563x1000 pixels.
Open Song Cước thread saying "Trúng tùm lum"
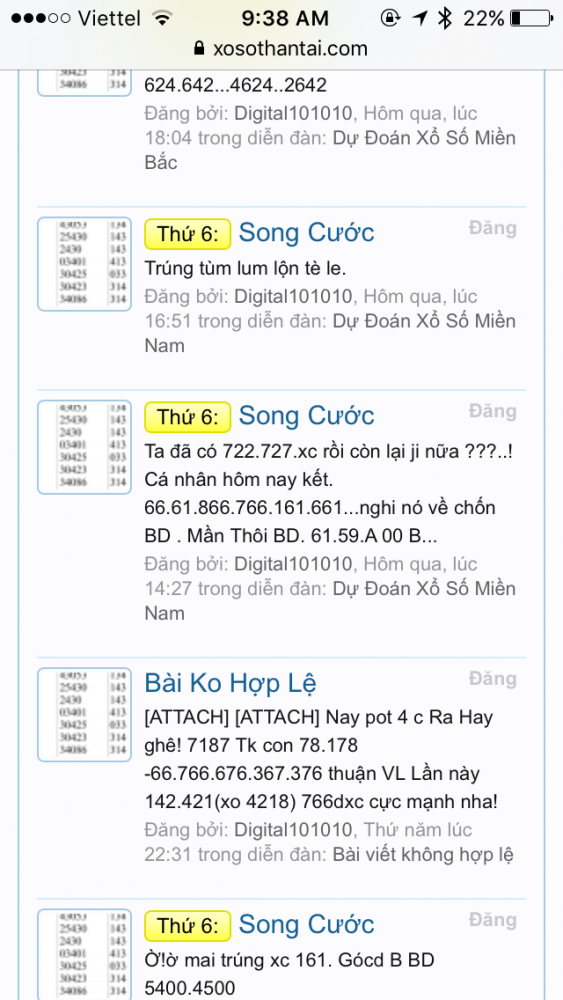pos(306,233)
